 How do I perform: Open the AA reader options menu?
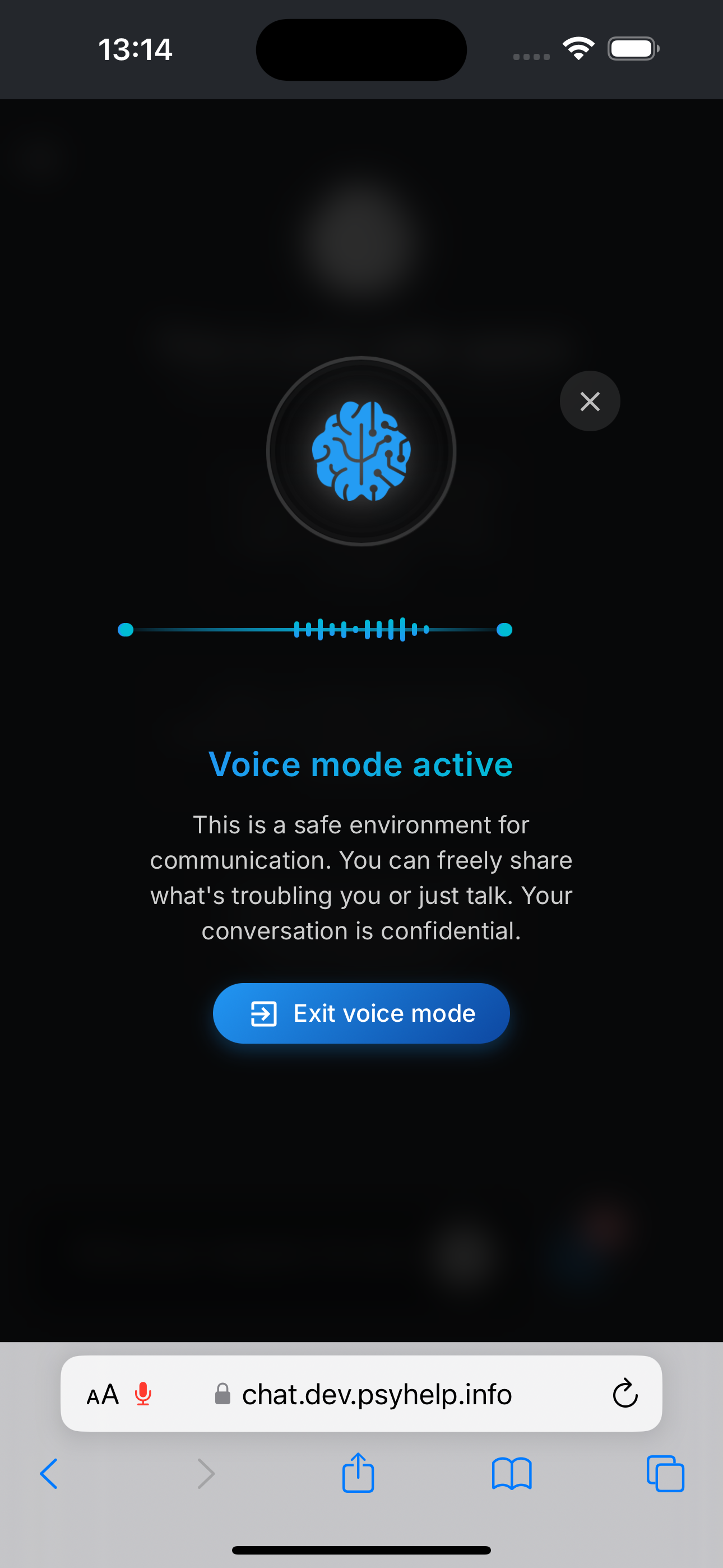pyautogui.click(x=102, y=1394)
